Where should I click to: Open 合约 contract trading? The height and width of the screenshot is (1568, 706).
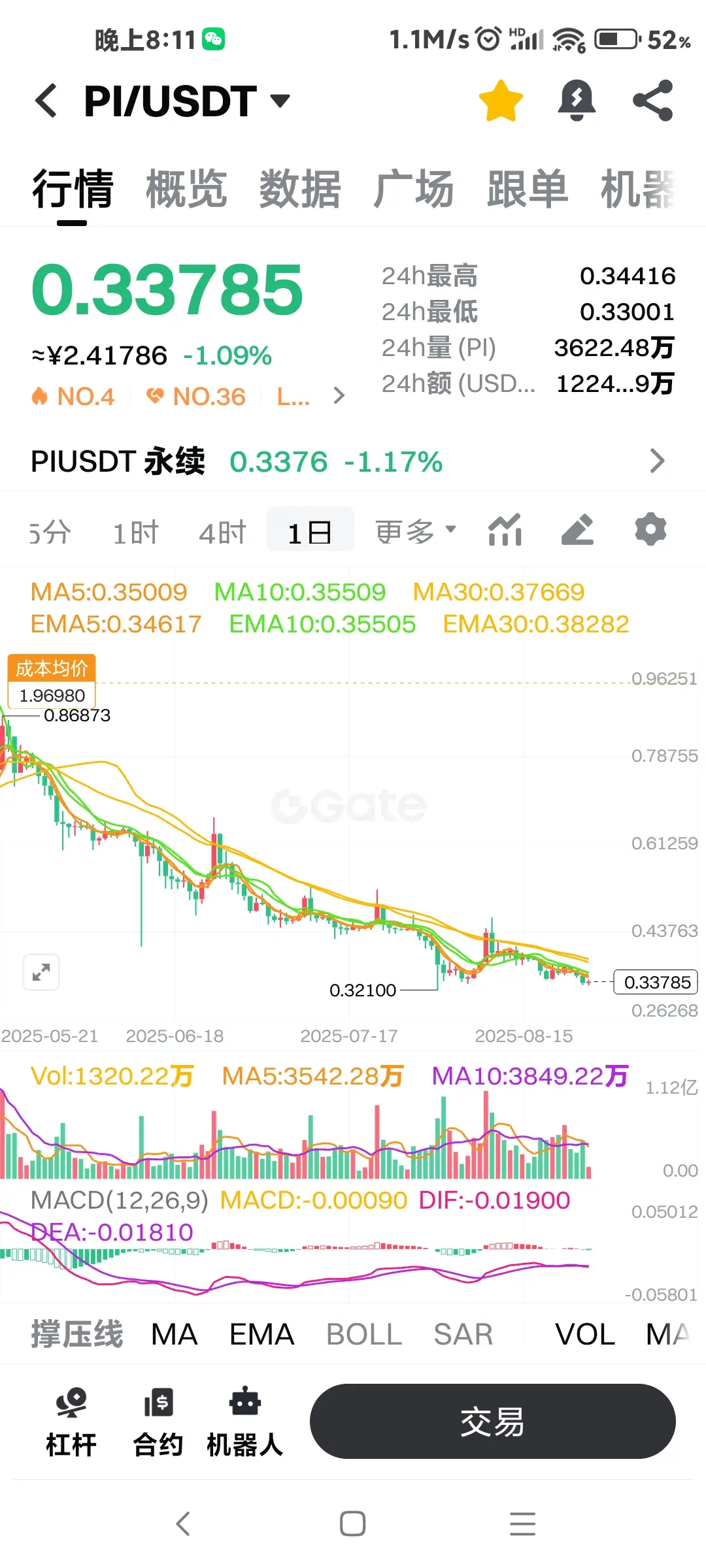pos(158,1422)
